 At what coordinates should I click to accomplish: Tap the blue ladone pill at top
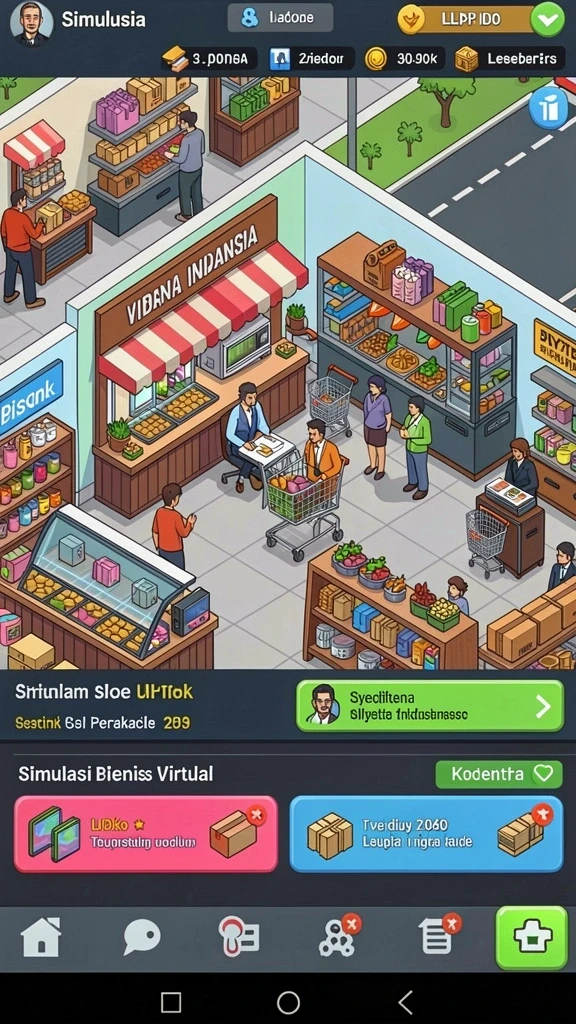(280, 18)
